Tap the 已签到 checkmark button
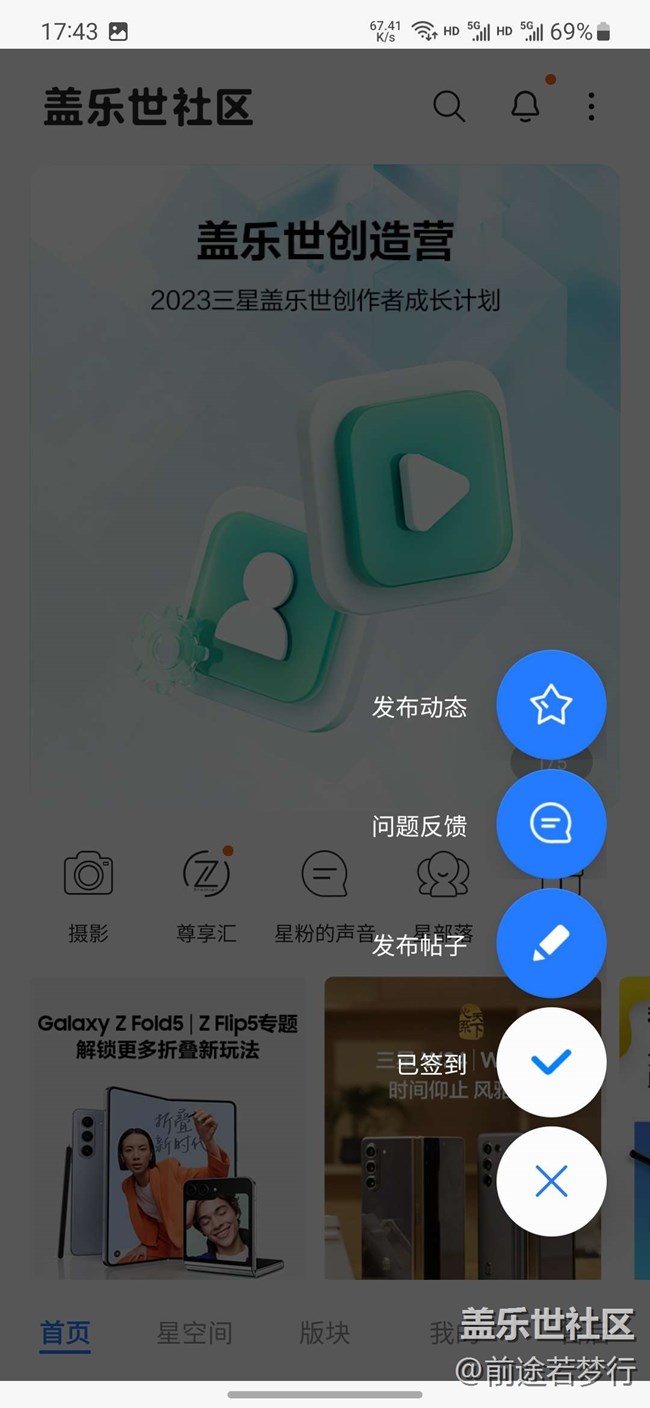 click(551, 1062)
